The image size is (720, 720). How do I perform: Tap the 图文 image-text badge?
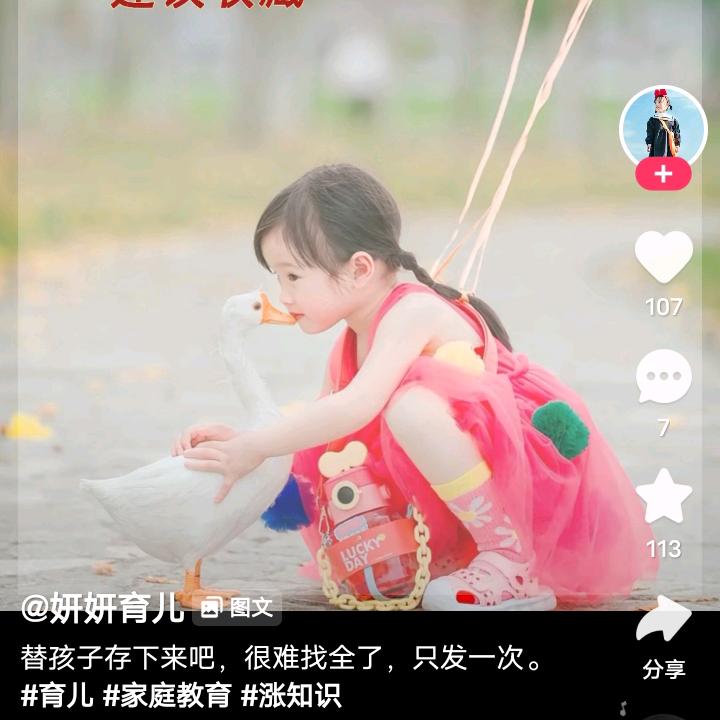tap(236, 607)
